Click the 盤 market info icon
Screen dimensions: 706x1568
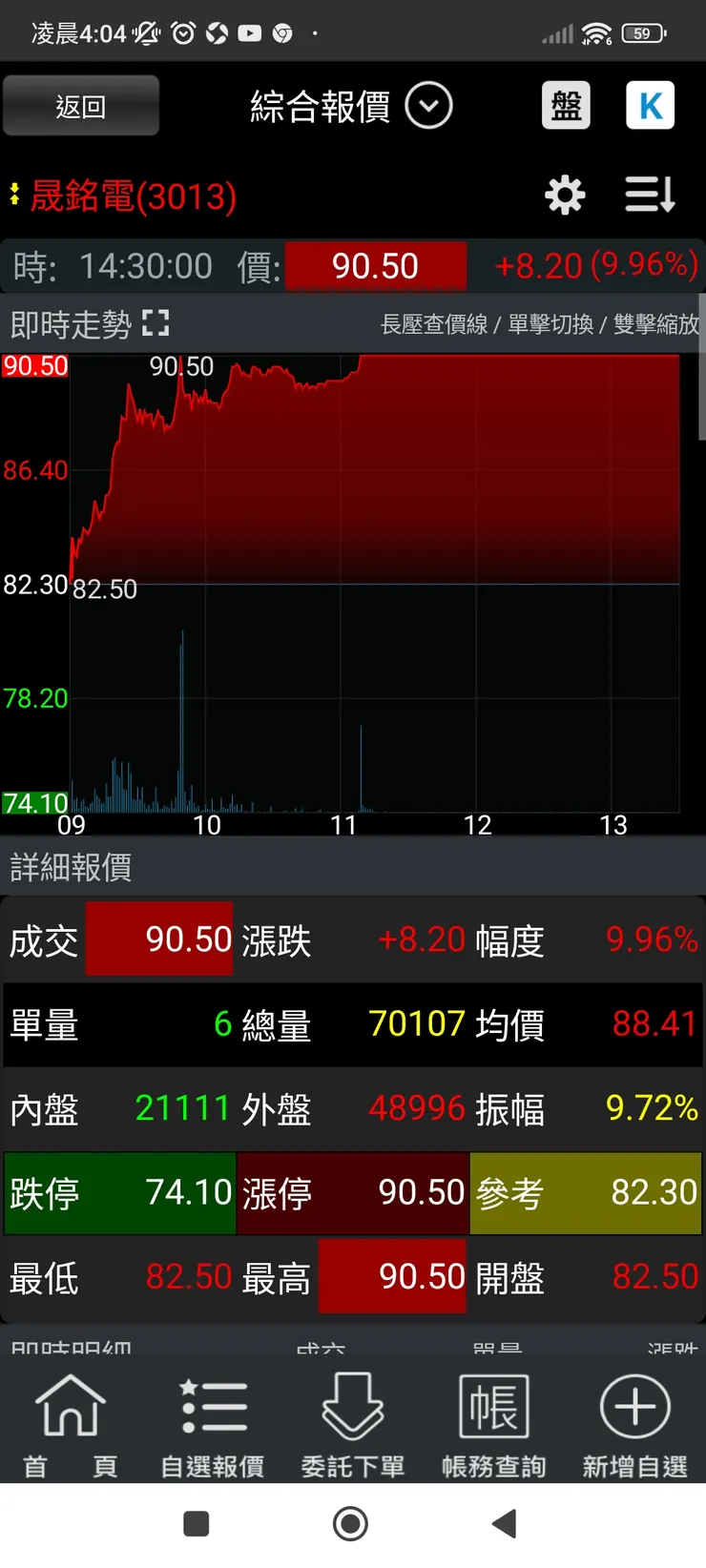click(x=565, y=105)
